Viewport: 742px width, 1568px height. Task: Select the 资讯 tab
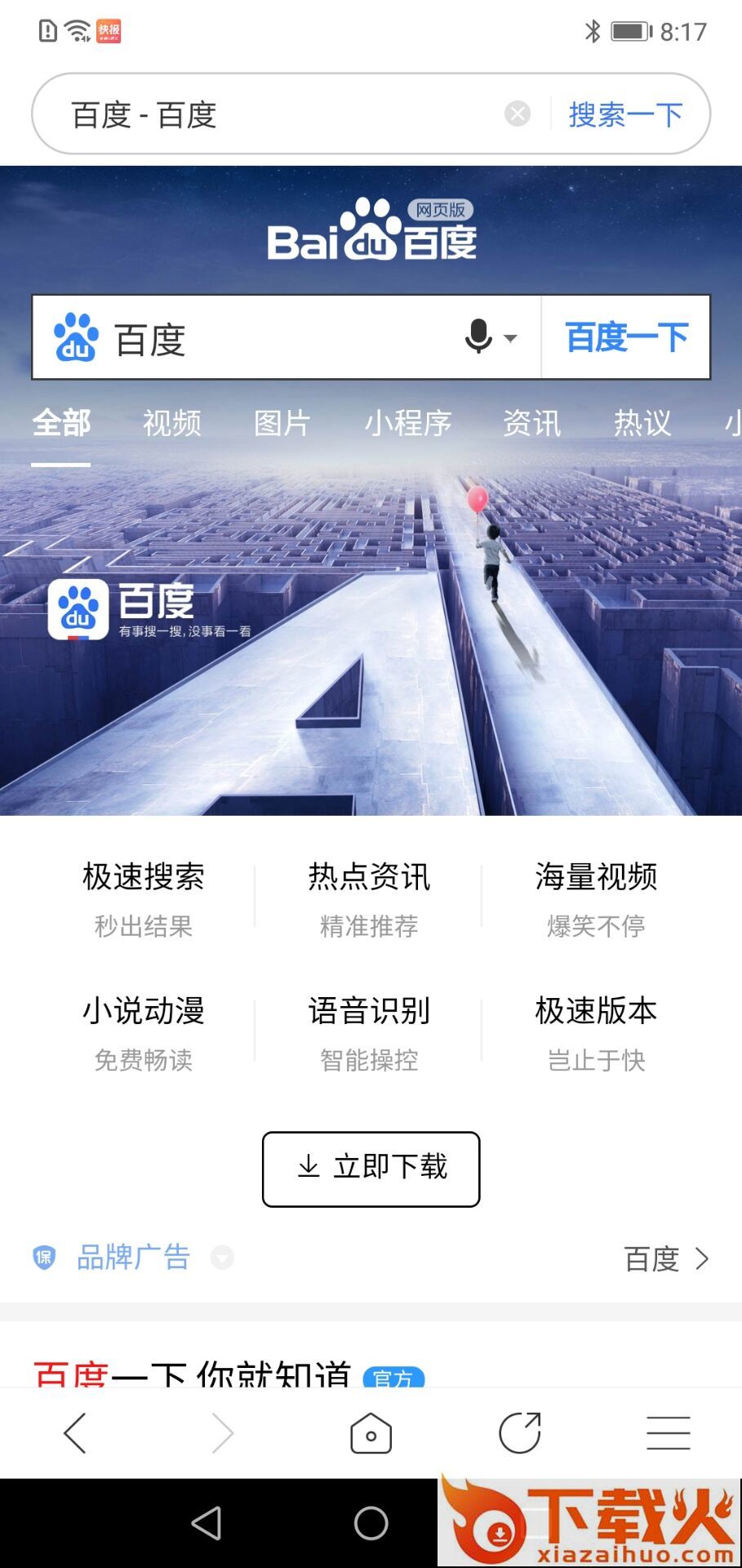[531, 423]
